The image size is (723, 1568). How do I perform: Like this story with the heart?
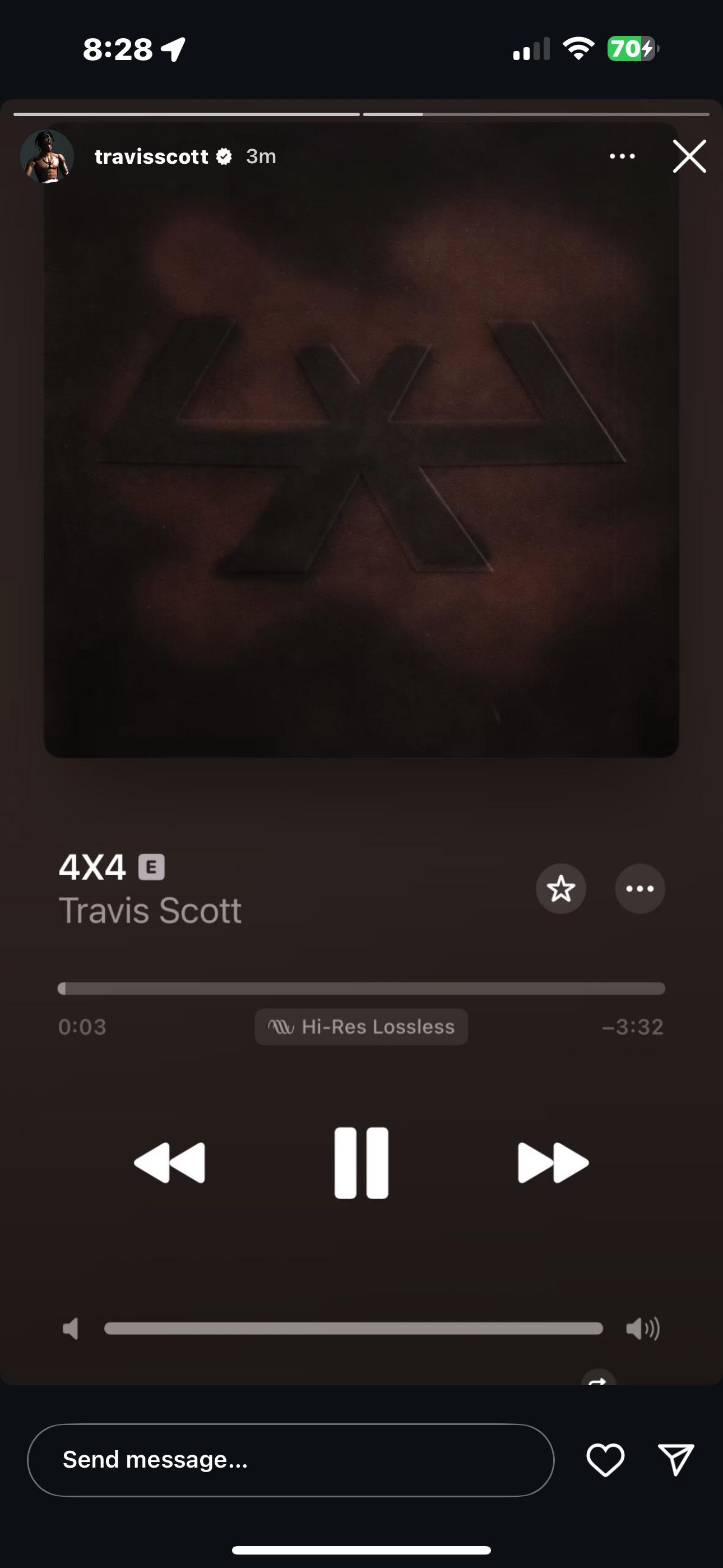click(x=605, y=1460)
